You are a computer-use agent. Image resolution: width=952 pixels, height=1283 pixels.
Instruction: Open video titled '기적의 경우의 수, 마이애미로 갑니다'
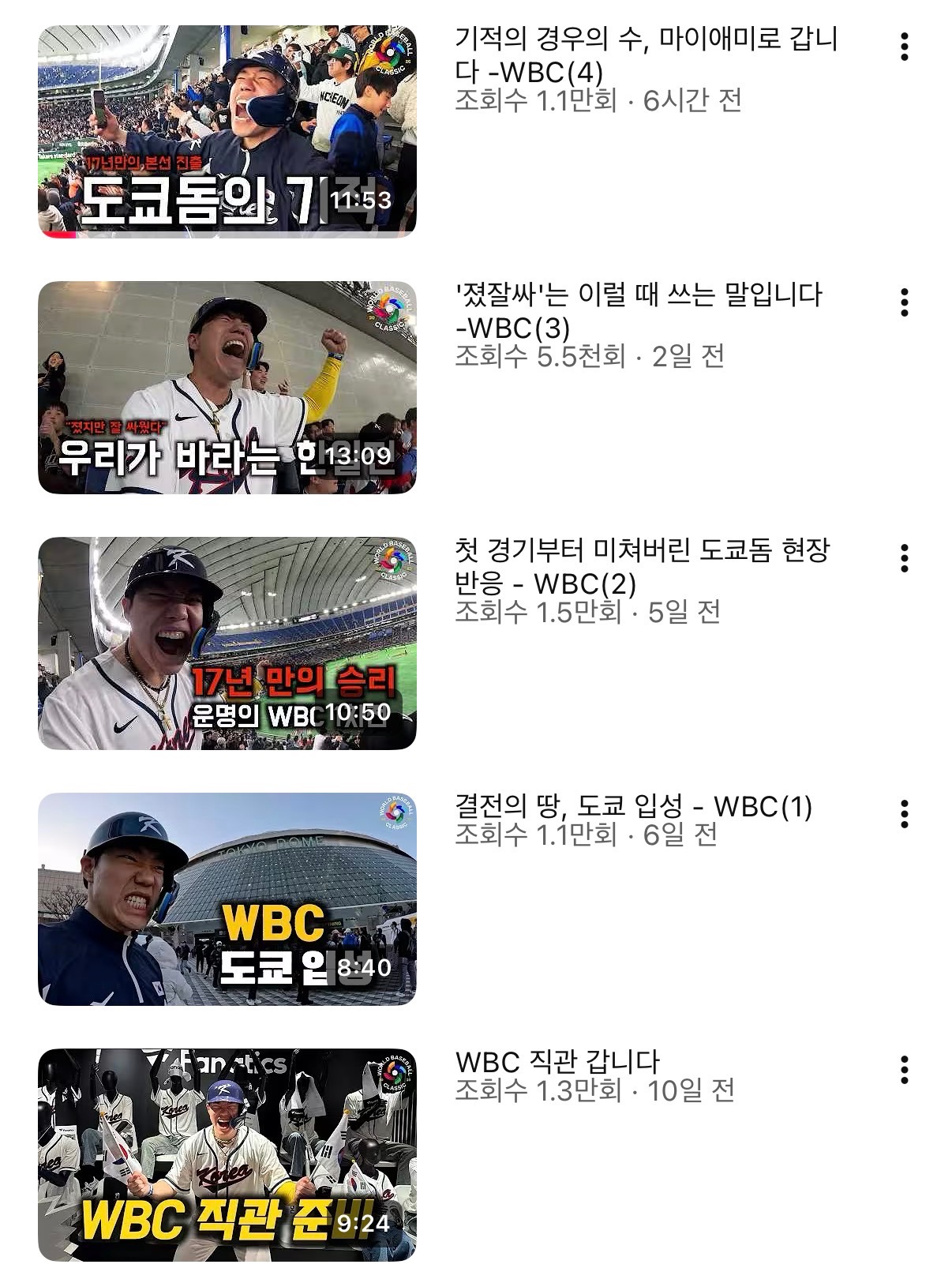click(646, 54)
